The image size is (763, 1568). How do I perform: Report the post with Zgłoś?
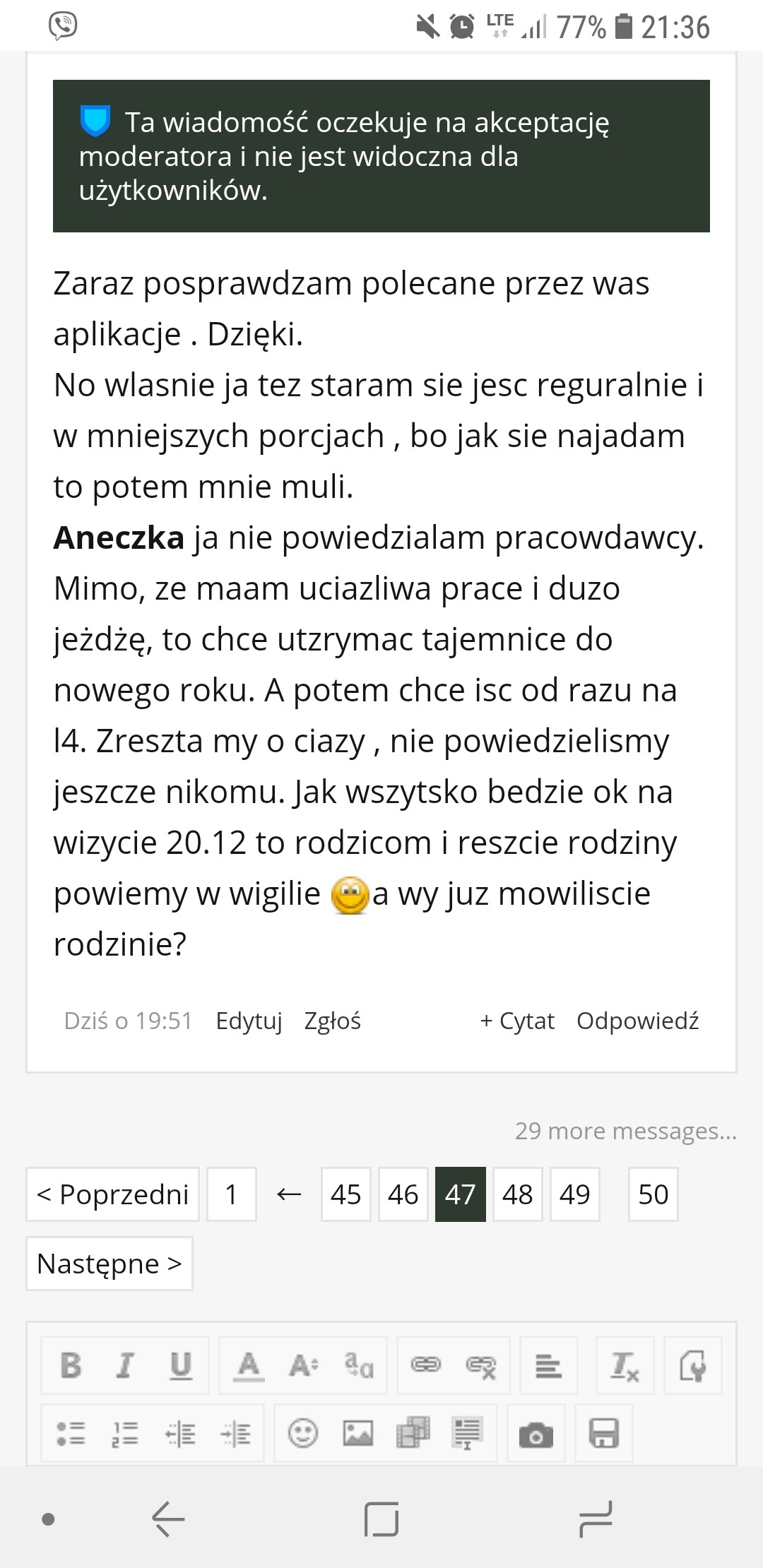click(332, 1021)
